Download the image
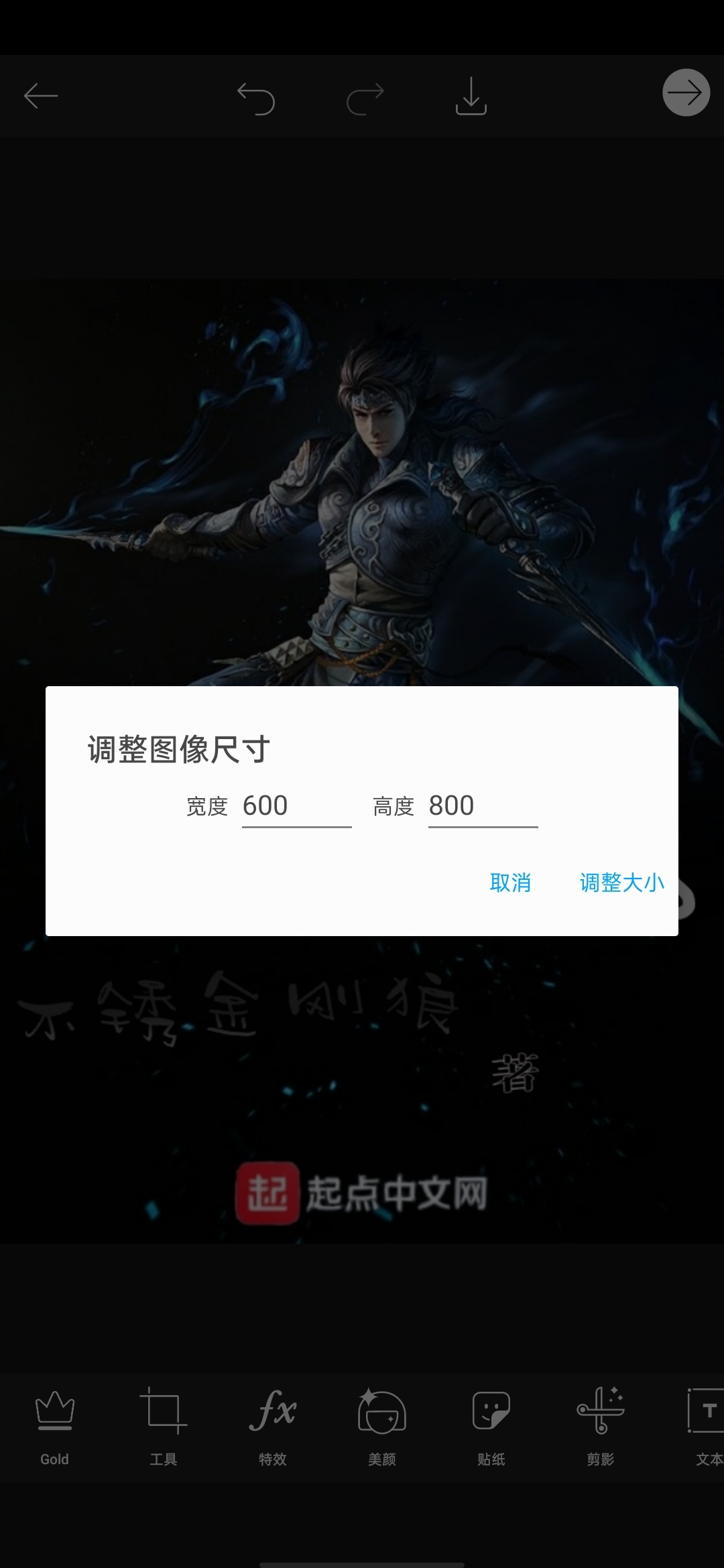The width and height of the screenshot is (724, 1568). point(471,96)
